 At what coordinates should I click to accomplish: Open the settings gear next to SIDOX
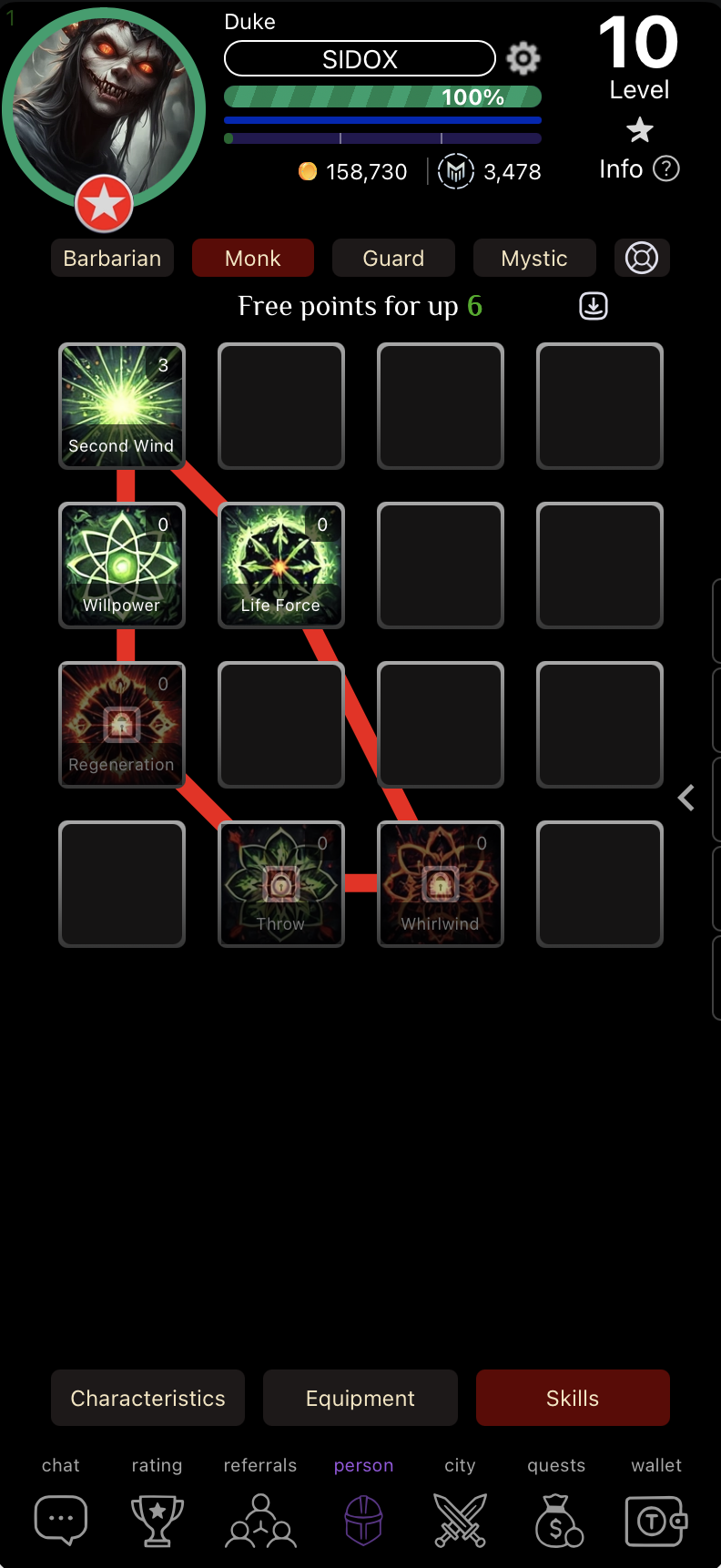523,59
